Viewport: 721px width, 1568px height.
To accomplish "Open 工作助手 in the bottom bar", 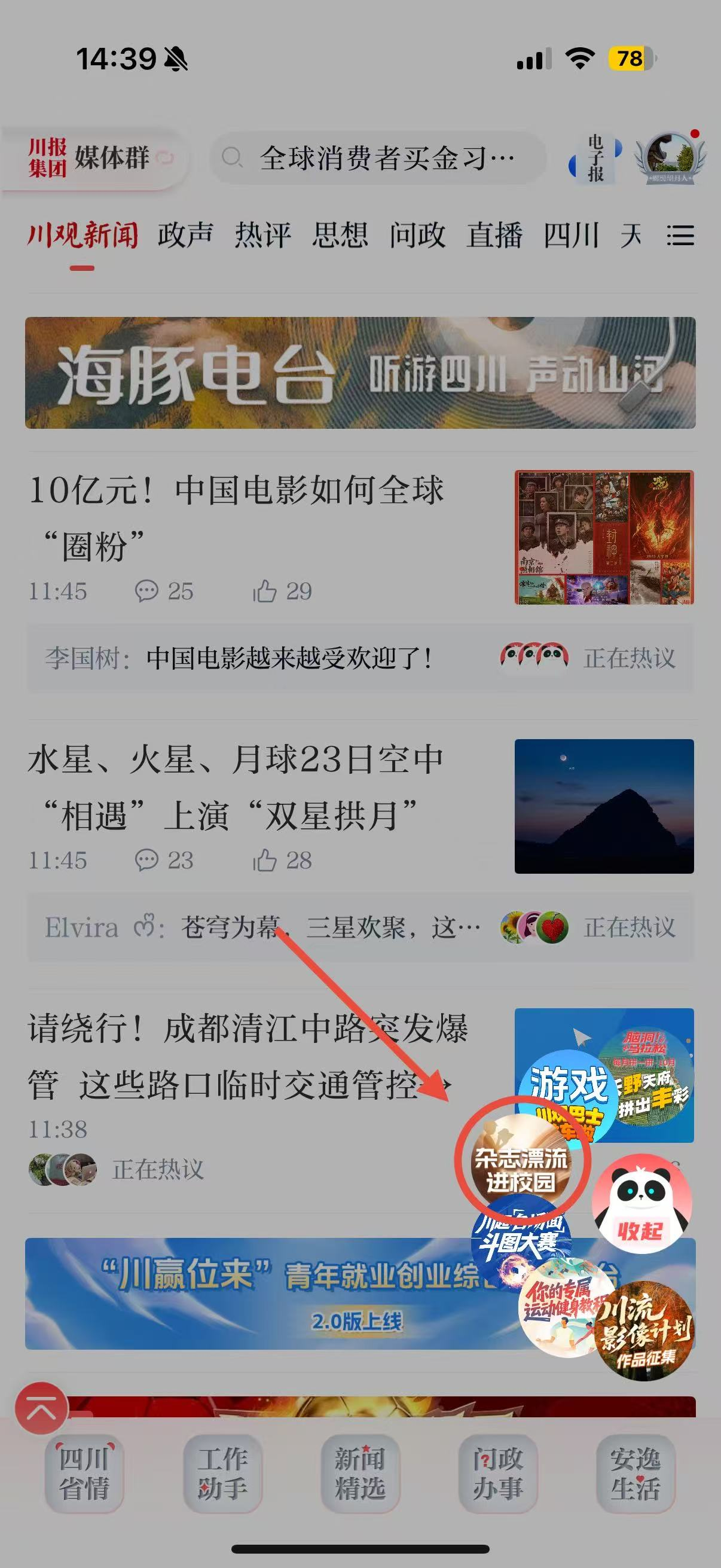I will click(222, 1473).
